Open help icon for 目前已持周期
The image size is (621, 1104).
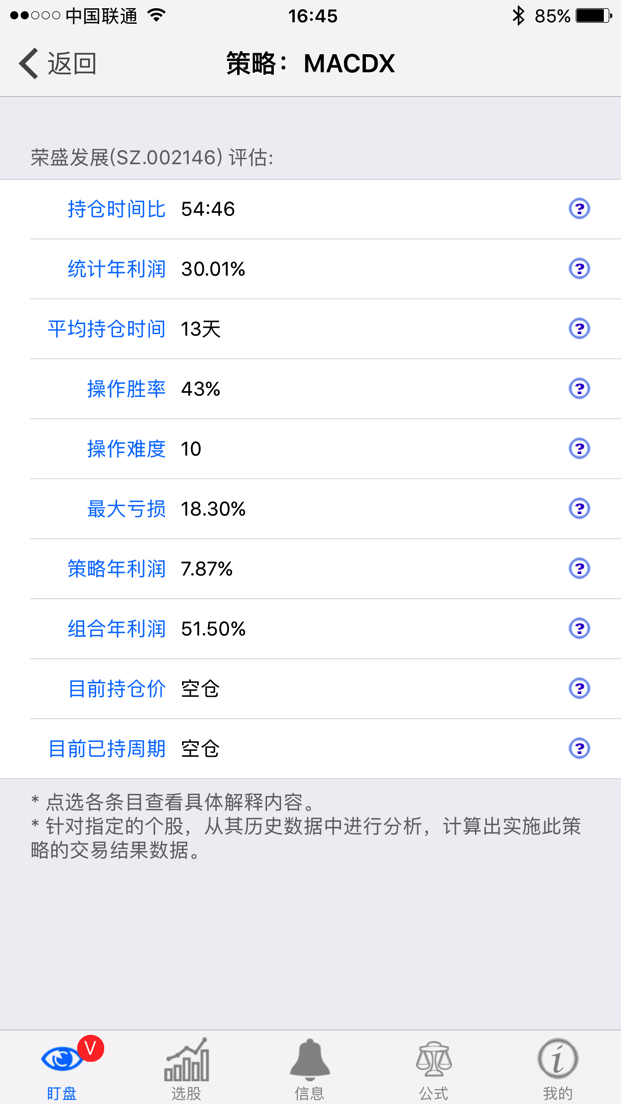coord(579,747)
